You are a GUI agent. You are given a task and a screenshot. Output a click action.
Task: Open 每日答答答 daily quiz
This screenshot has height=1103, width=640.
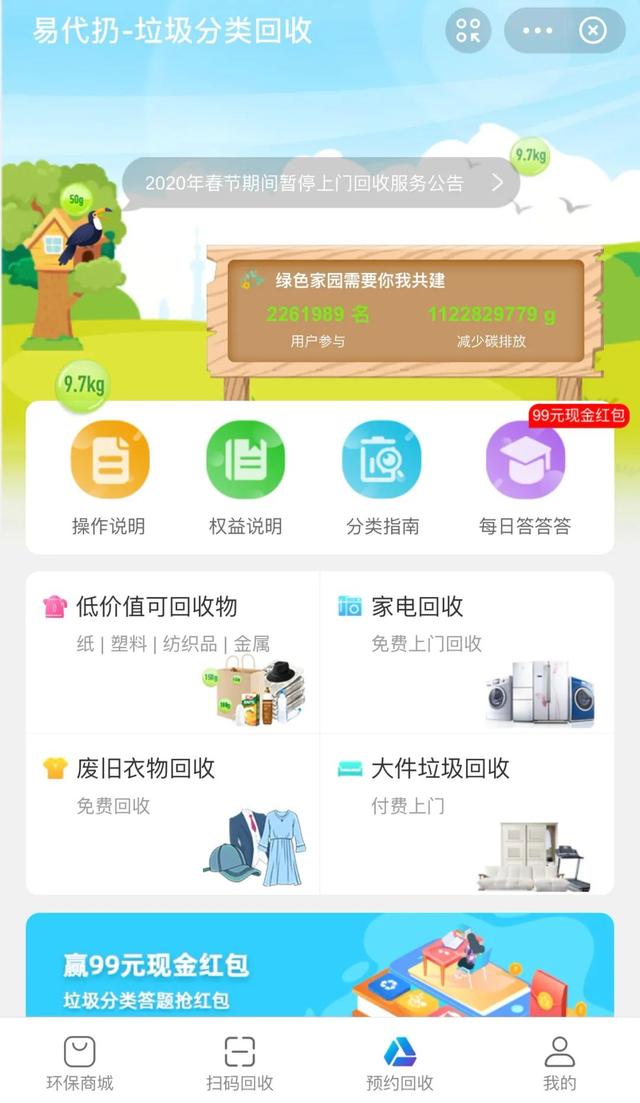pyautogui.click(x=525, y=477)
